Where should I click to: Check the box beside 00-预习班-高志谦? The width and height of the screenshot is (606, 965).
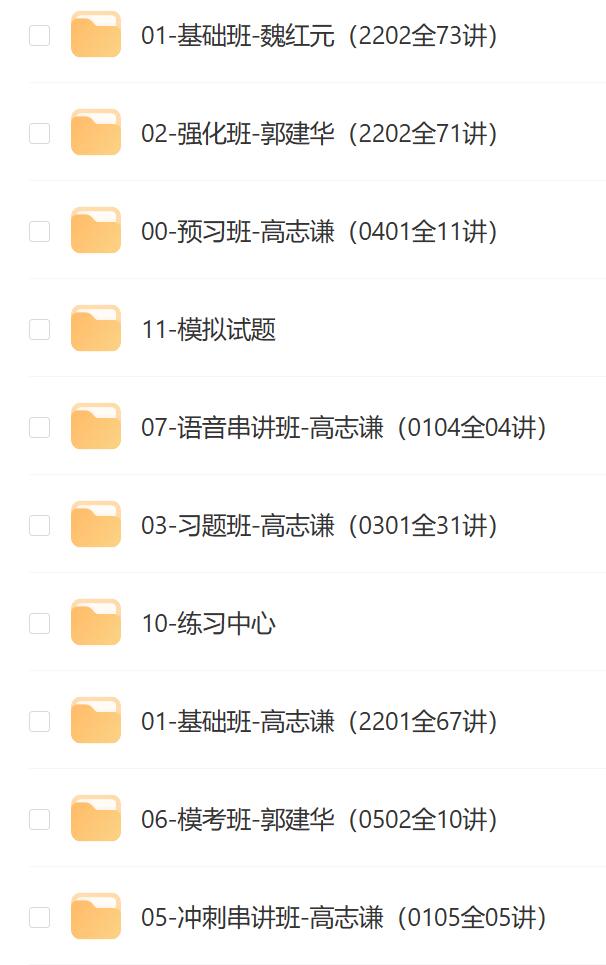pos(39,232)
